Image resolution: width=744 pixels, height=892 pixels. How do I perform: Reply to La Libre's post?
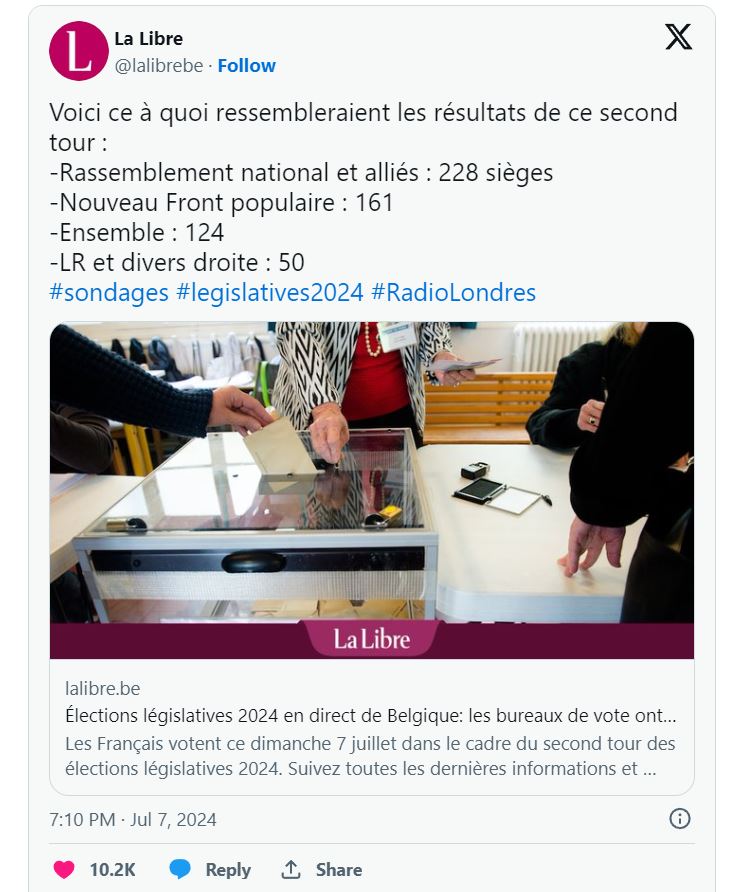(209, 870)
